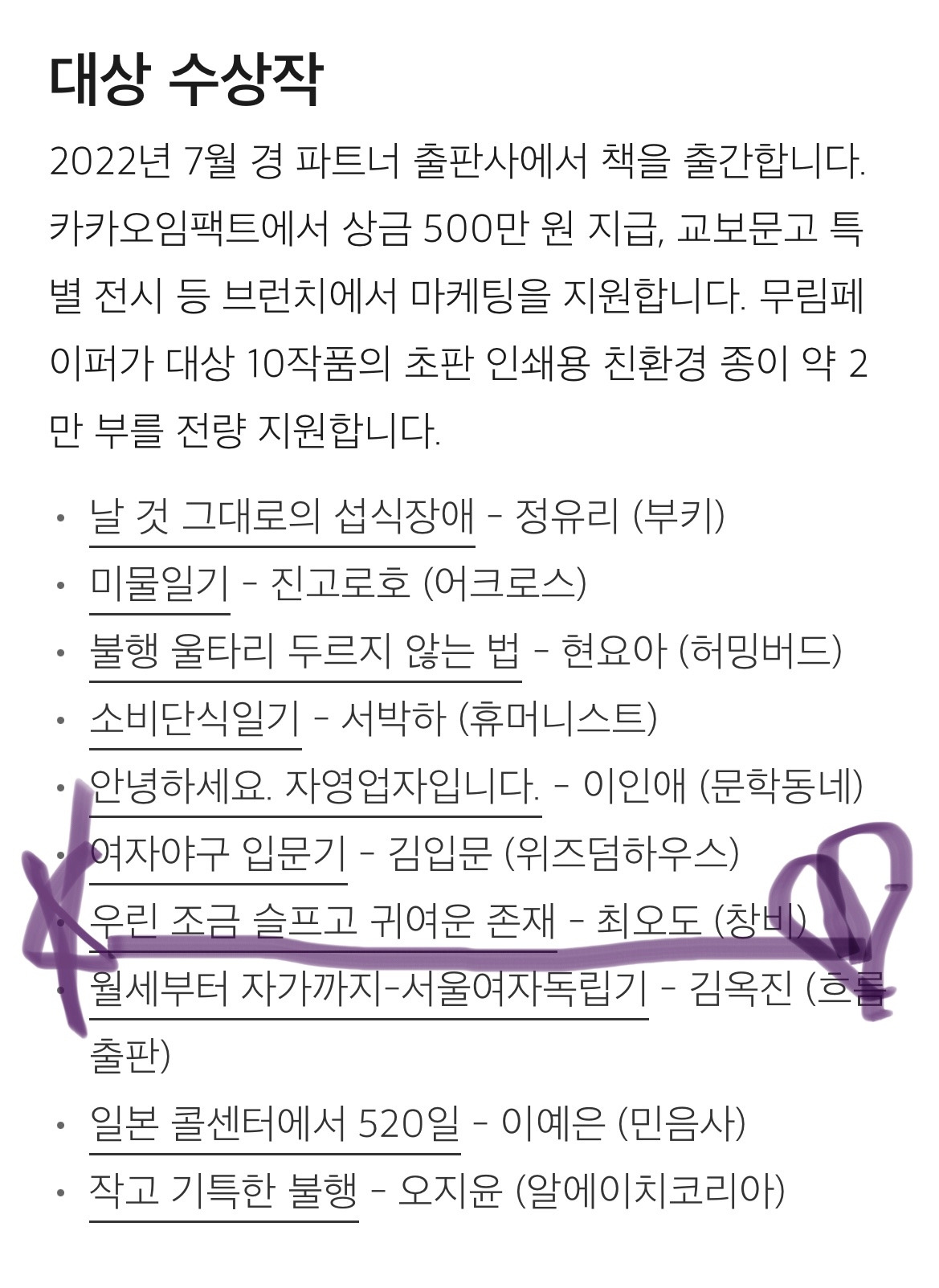Open 소비단식일기 by 서박하
The image size is (939, 1288).
tap(195, 719)
